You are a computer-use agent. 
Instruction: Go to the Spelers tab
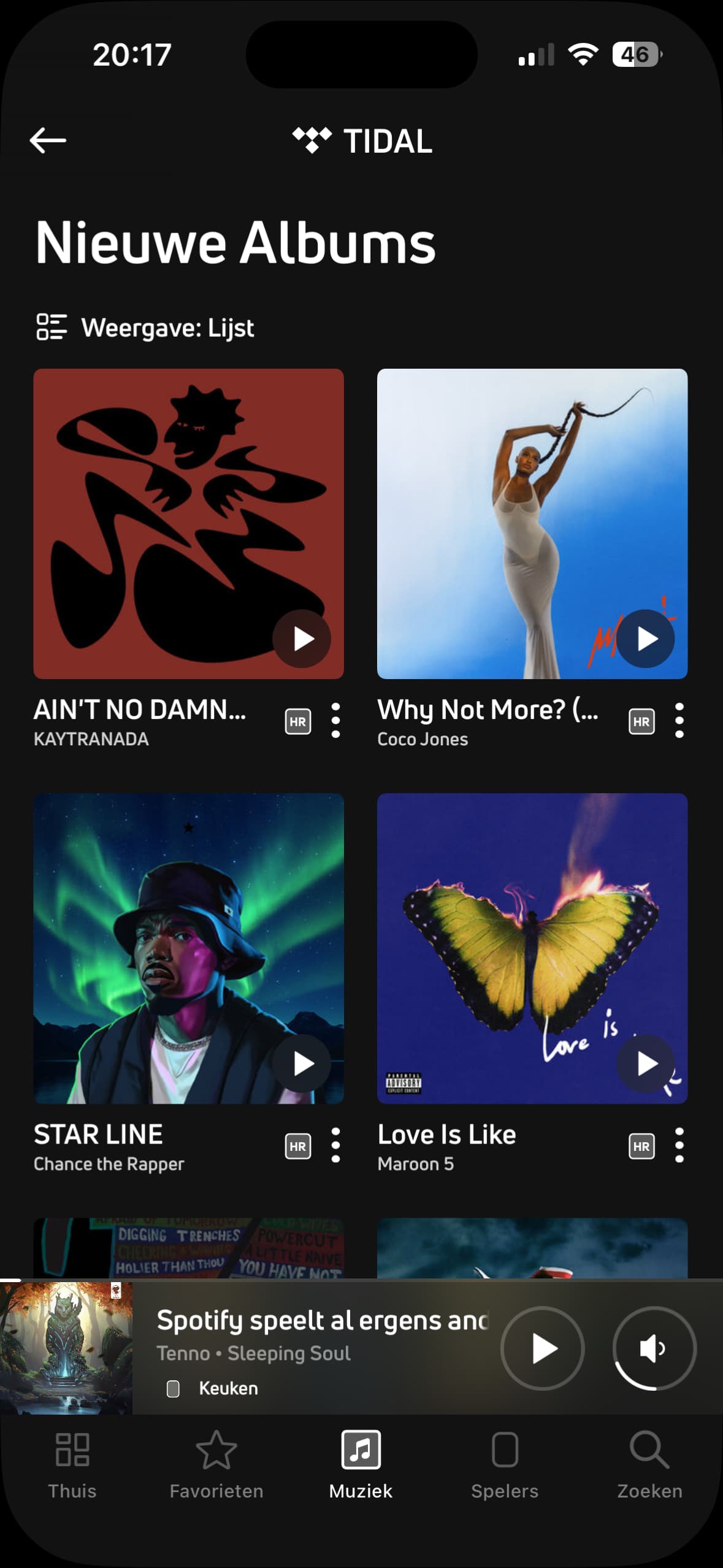(505, 1465)
